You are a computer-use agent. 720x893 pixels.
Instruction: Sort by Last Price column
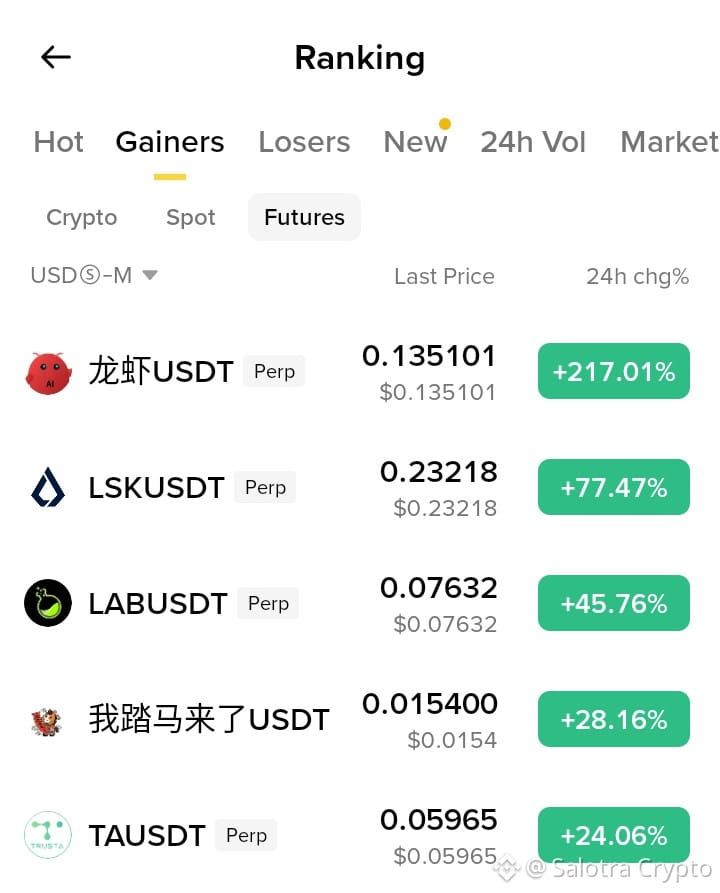click(x=444, y=276)
